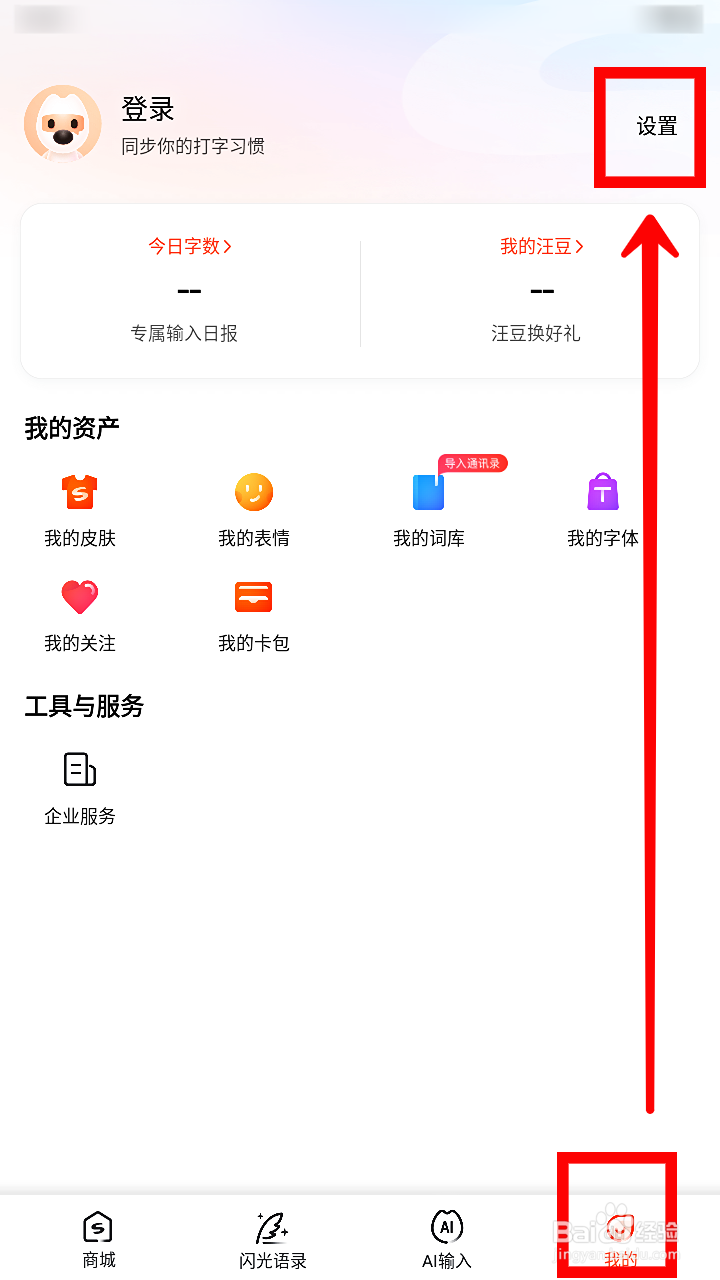
Task: Open 我的词库 (My Lexicon)
Action: pyautogui.click(x=428, y=506)
